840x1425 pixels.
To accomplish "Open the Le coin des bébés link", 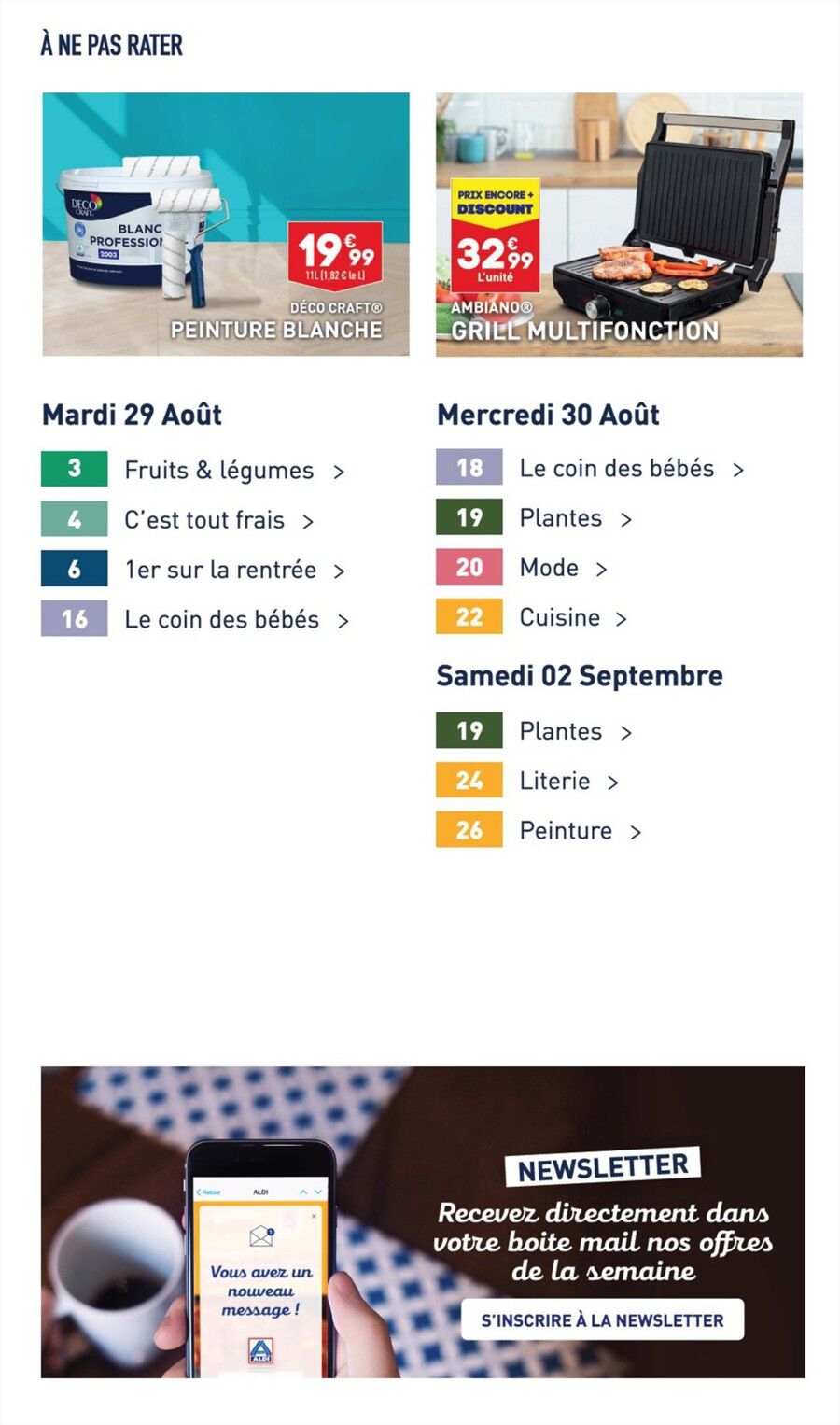I will click(x=617, y=468).
